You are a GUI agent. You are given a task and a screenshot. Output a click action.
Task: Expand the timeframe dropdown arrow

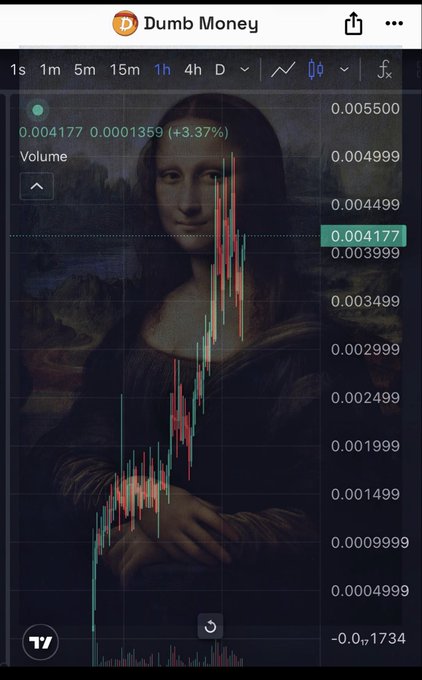click(x=245, y=69)
